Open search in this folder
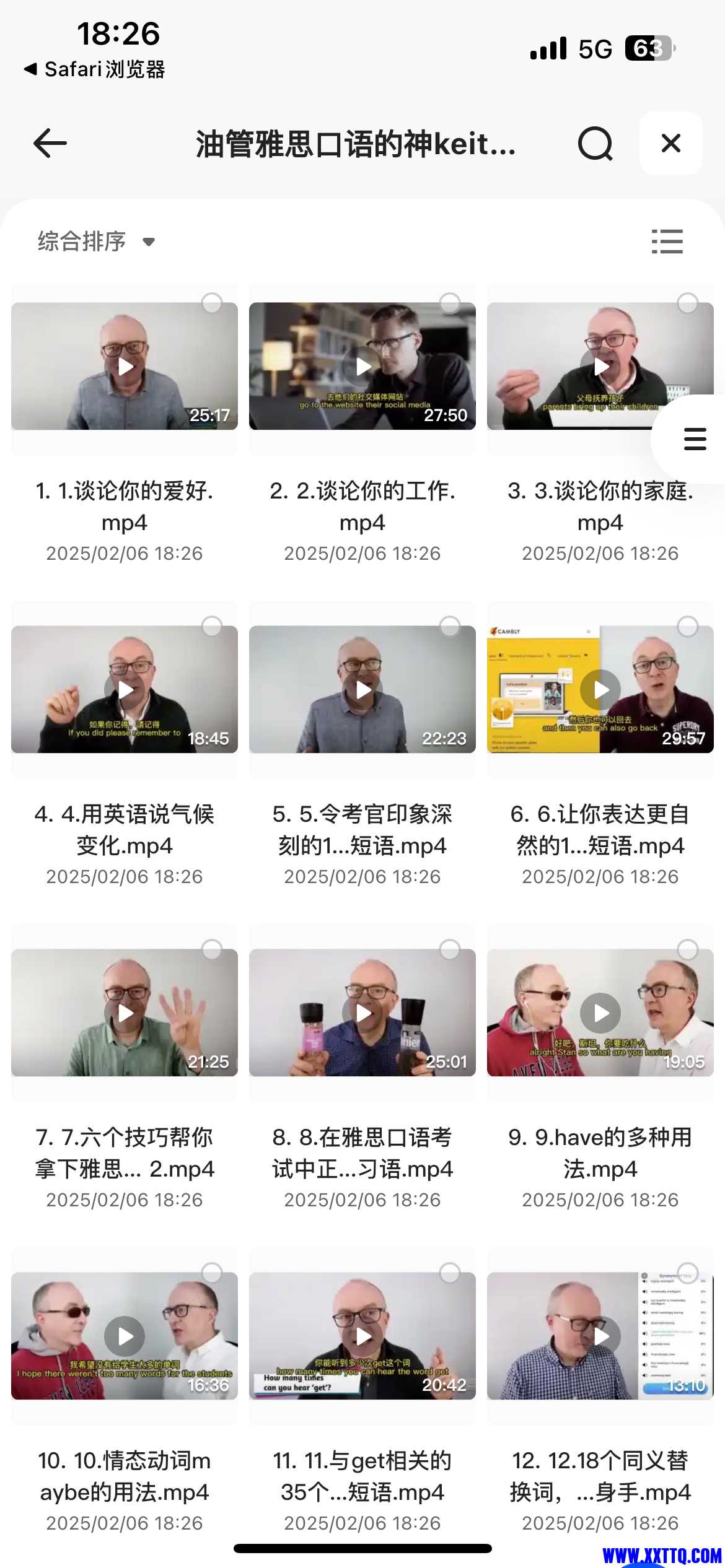 (x=595, y=144)
